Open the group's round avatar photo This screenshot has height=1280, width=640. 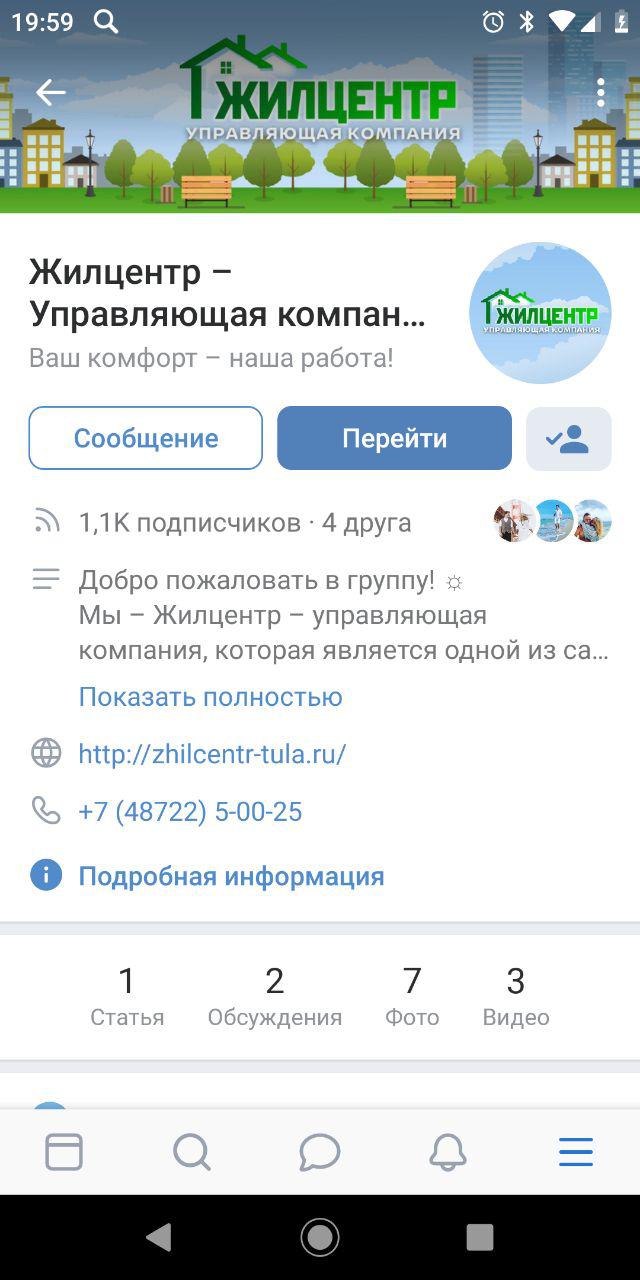coord(540,313)
